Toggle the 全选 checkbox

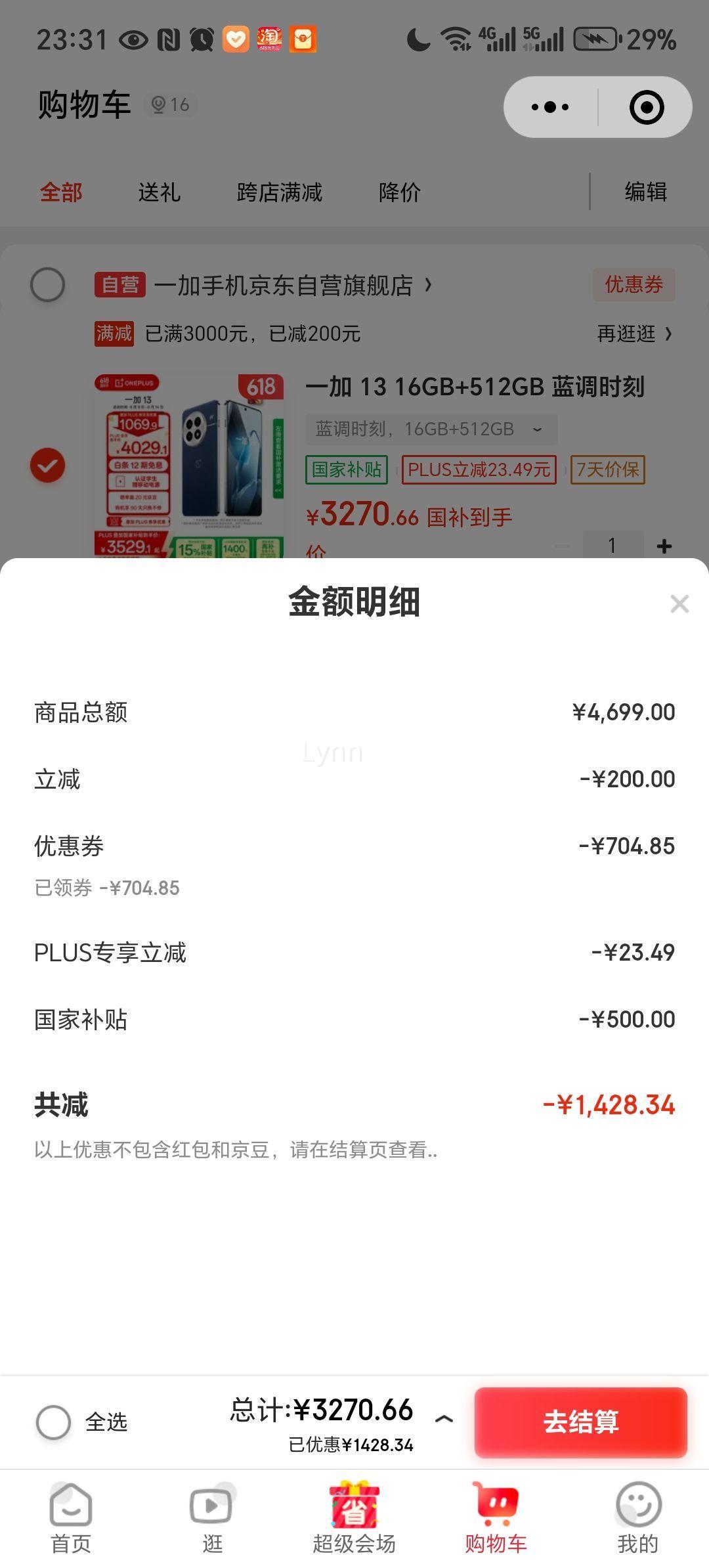coord(53,1422)
